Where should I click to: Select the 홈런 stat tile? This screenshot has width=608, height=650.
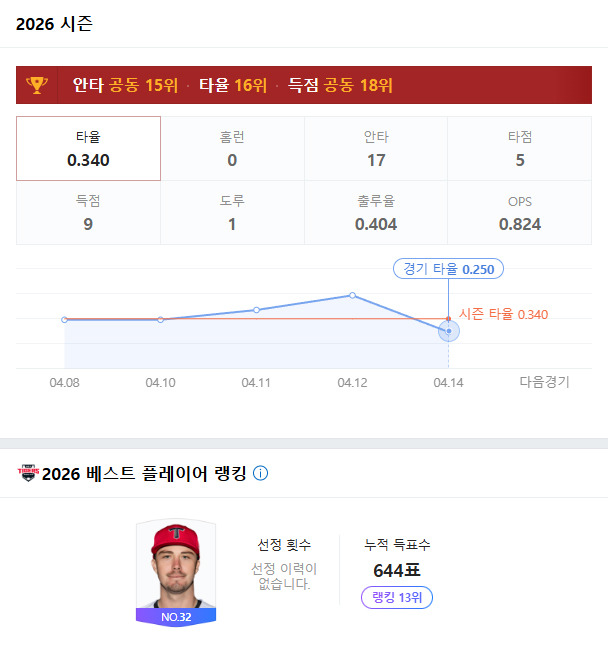point(232,148)
